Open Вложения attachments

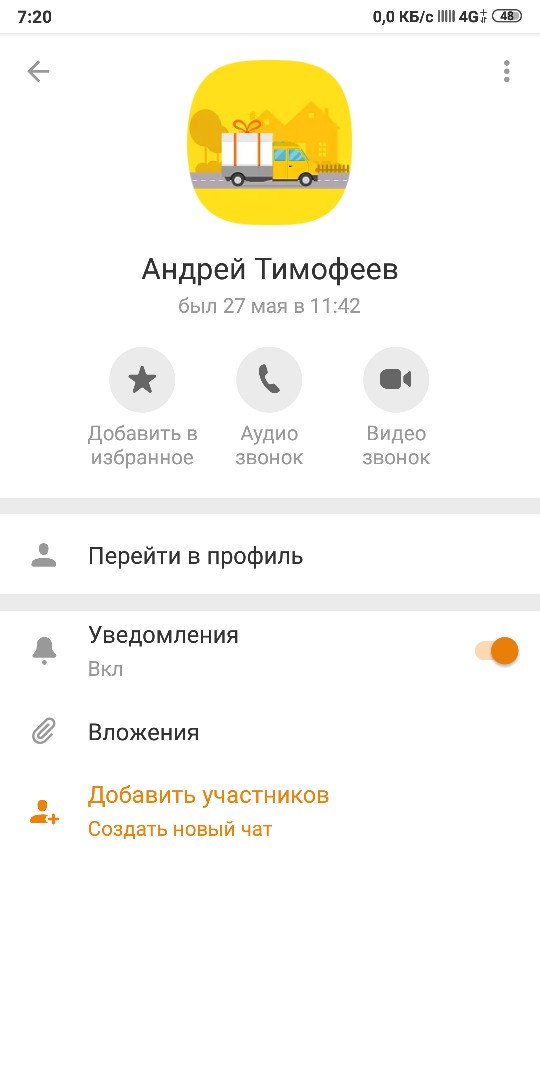click(x=270, y=731)
